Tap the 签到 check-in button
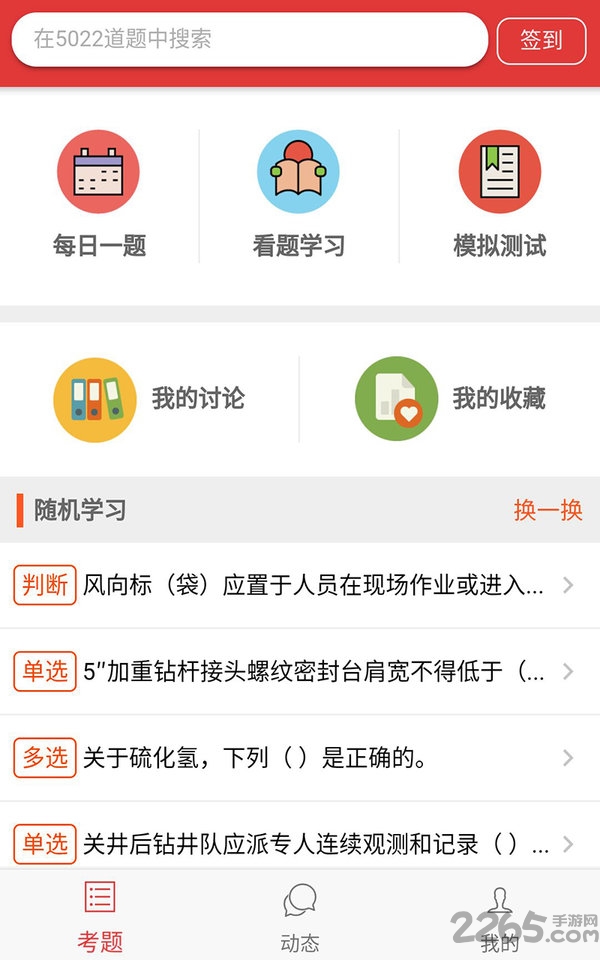The width and height of the screenshot is (600, 960). point(541,40)
